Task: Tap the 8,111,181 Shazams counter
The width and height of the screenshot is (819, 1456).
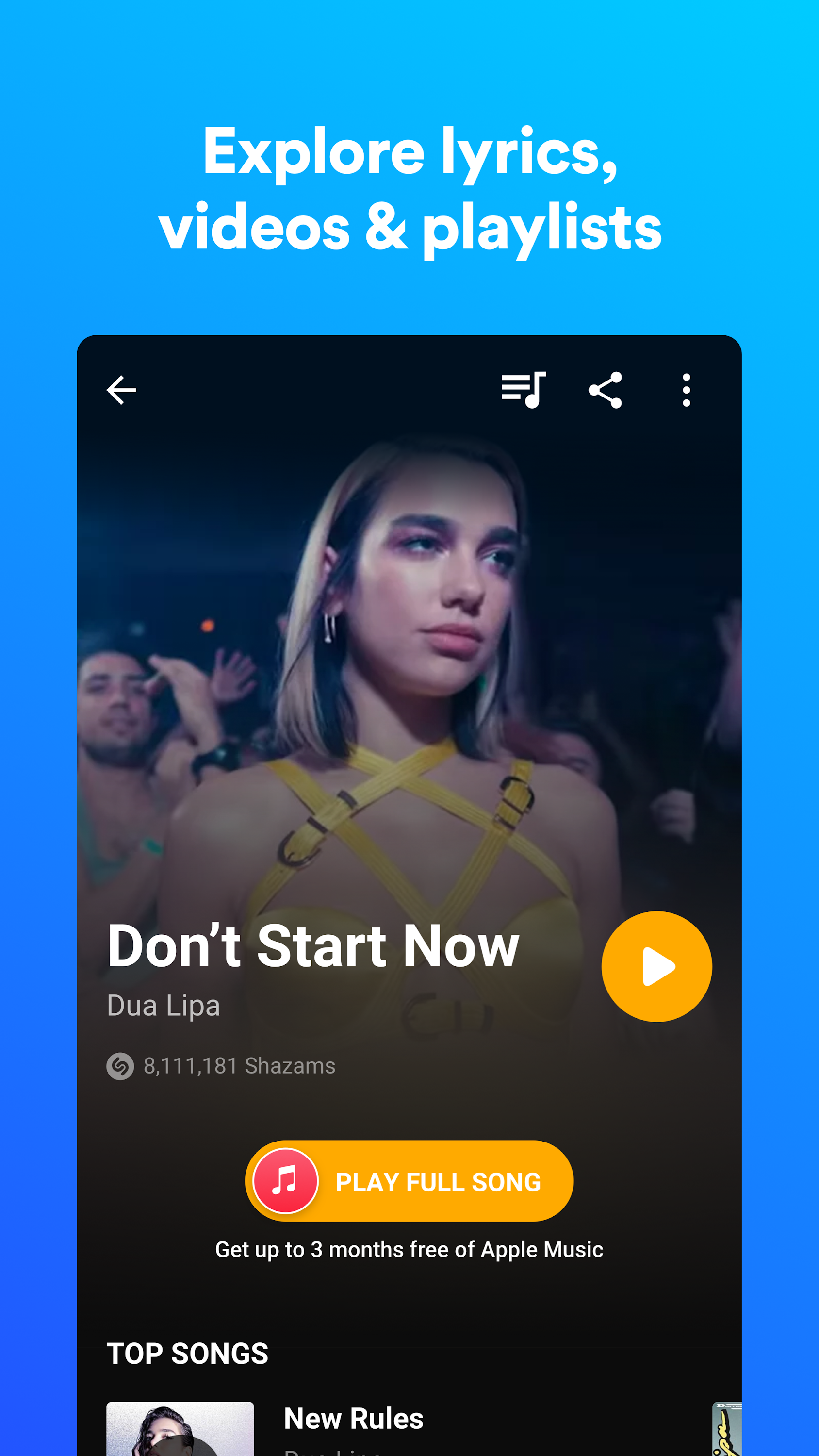Action: click(239, 1065)
